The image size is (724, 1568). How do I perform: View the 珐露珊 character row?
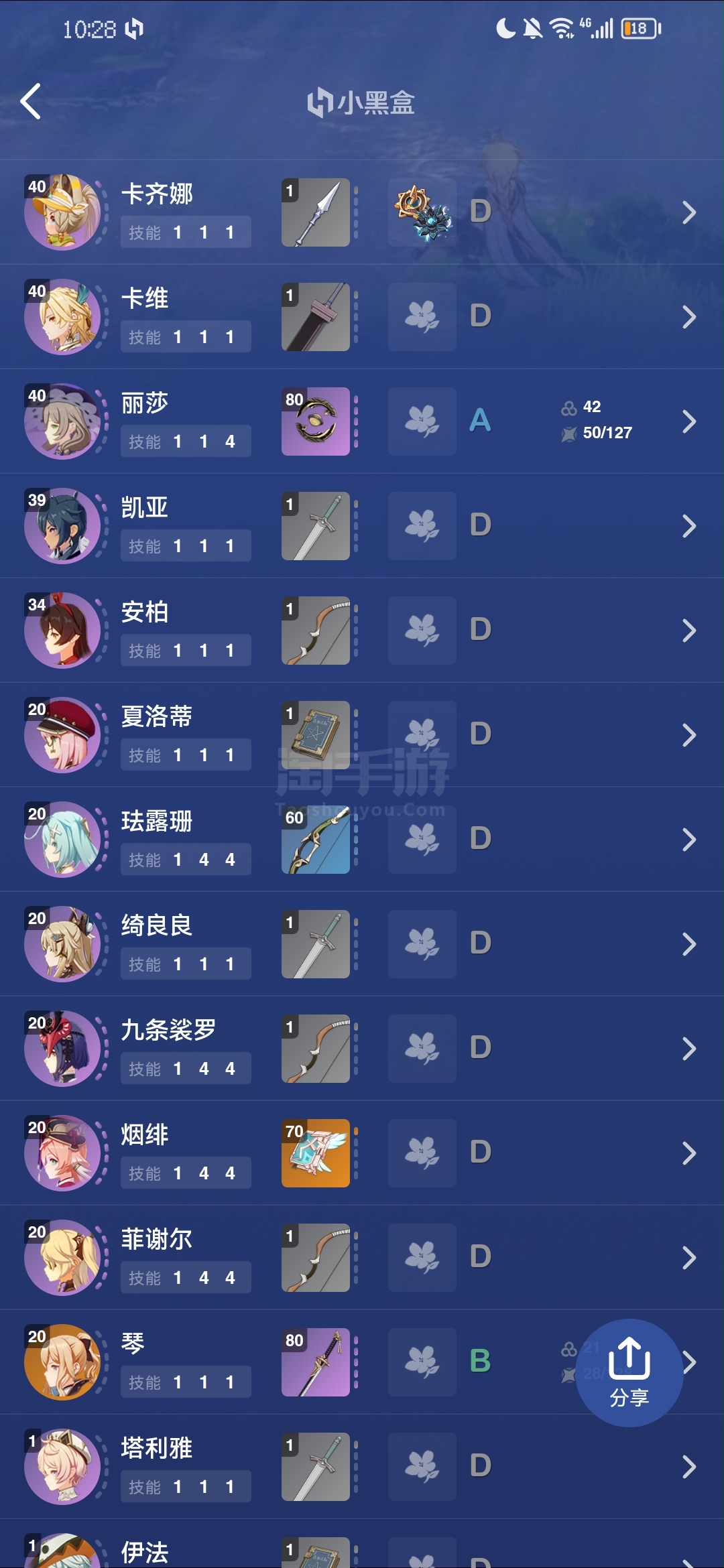362,840
